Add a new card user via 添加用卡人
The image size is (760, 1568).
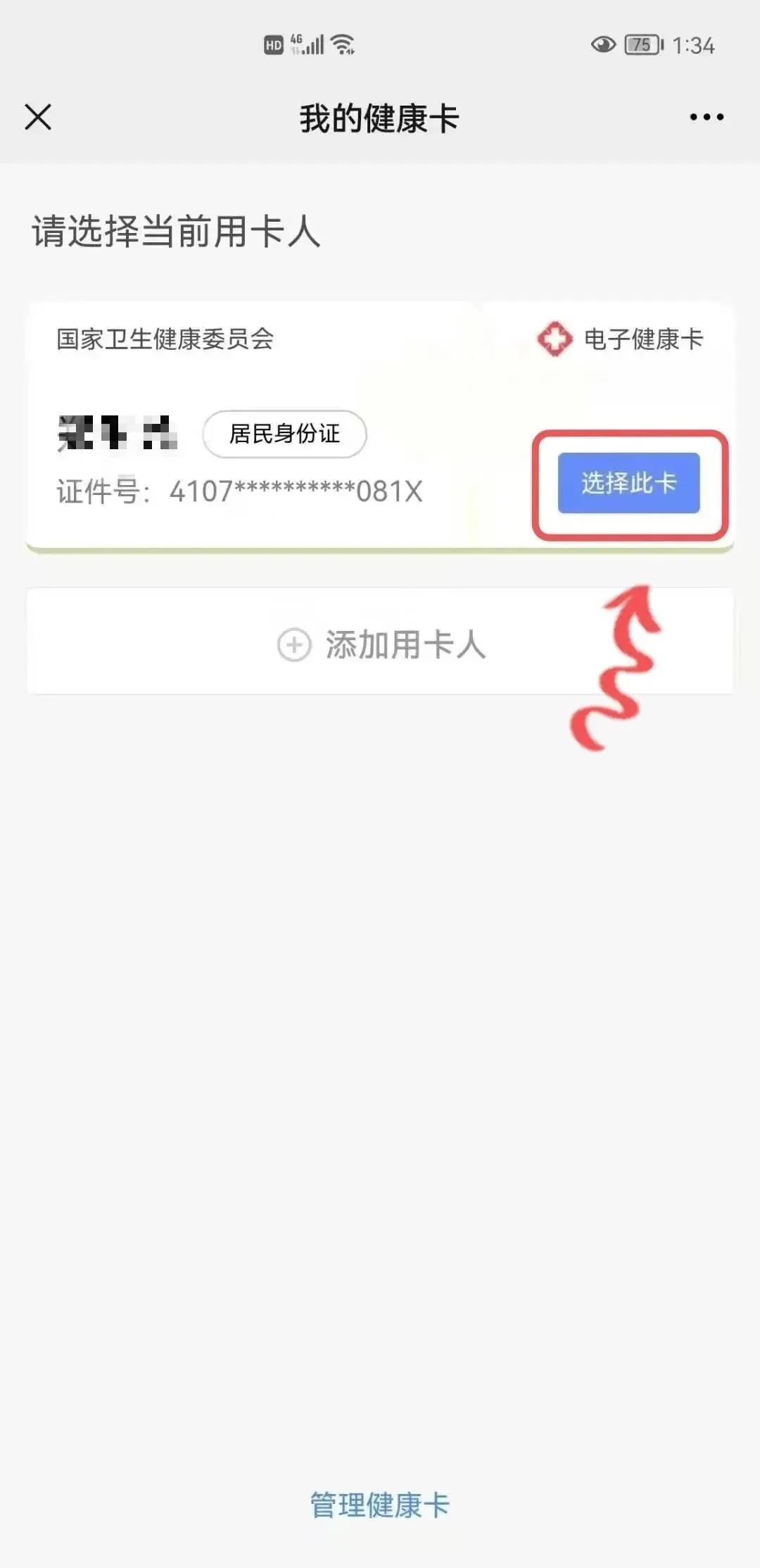(380, 644)
